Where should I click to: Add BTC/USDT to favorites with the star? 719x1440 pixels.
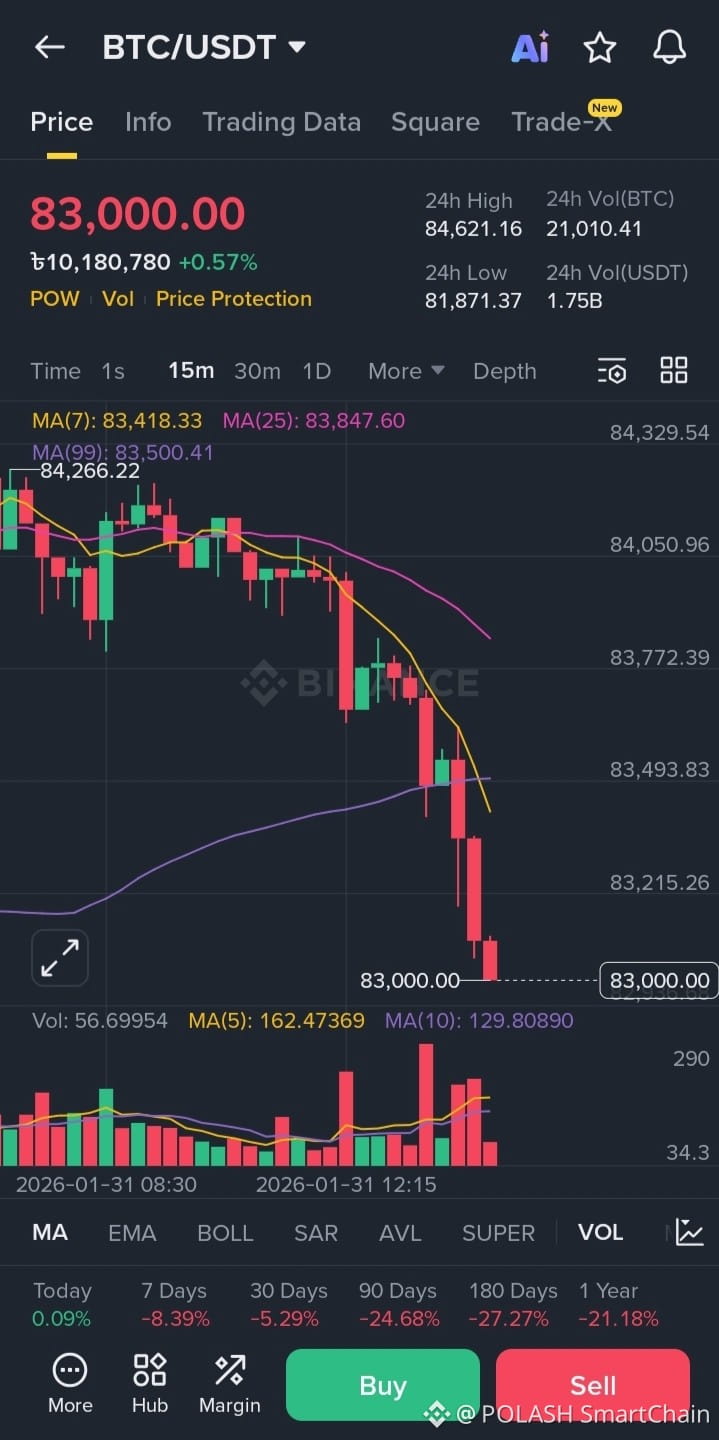tap(600, 47)
